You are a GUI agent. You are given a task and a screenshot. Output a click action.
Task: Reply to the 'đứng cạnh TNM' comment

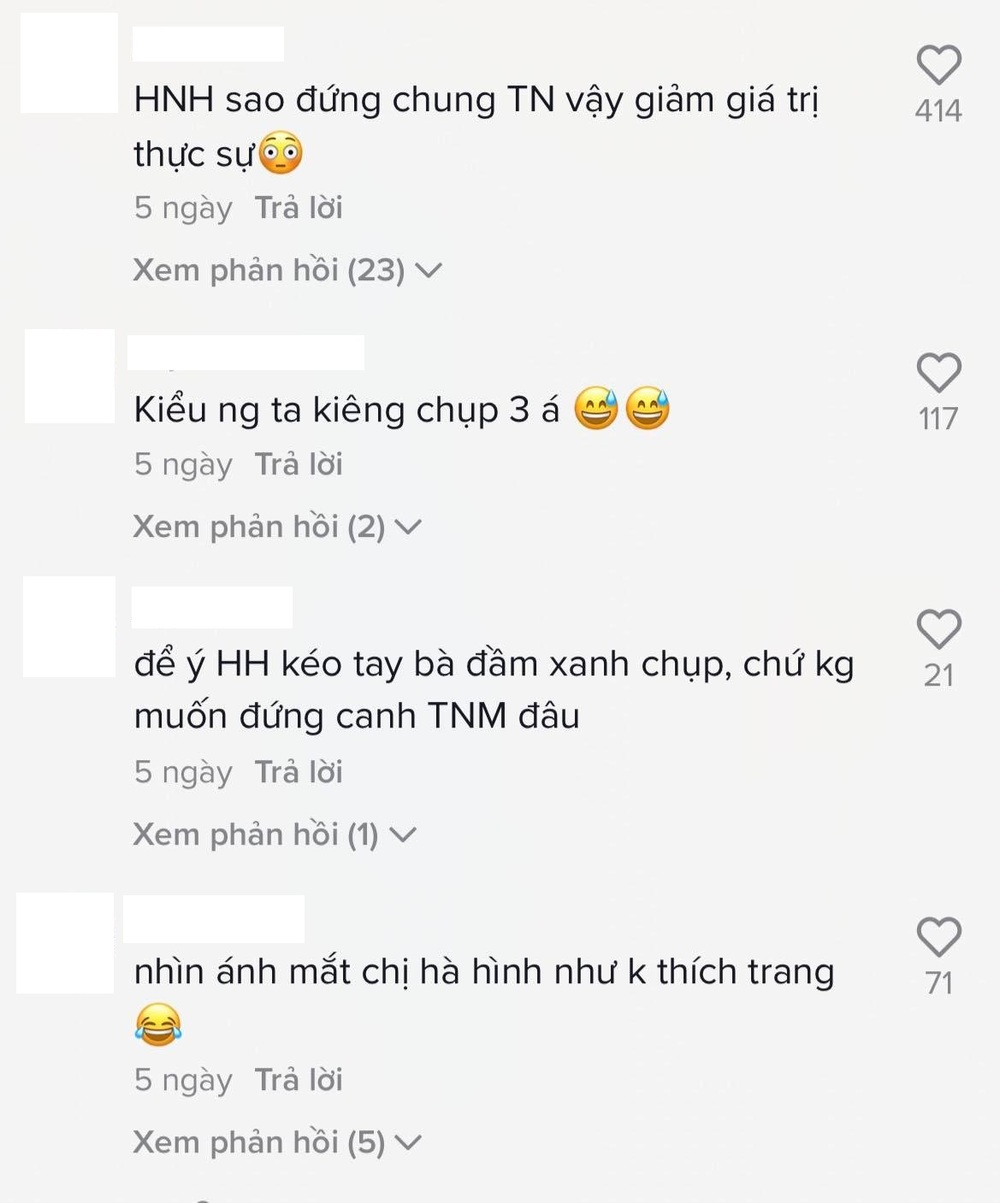tap(298, 773)
